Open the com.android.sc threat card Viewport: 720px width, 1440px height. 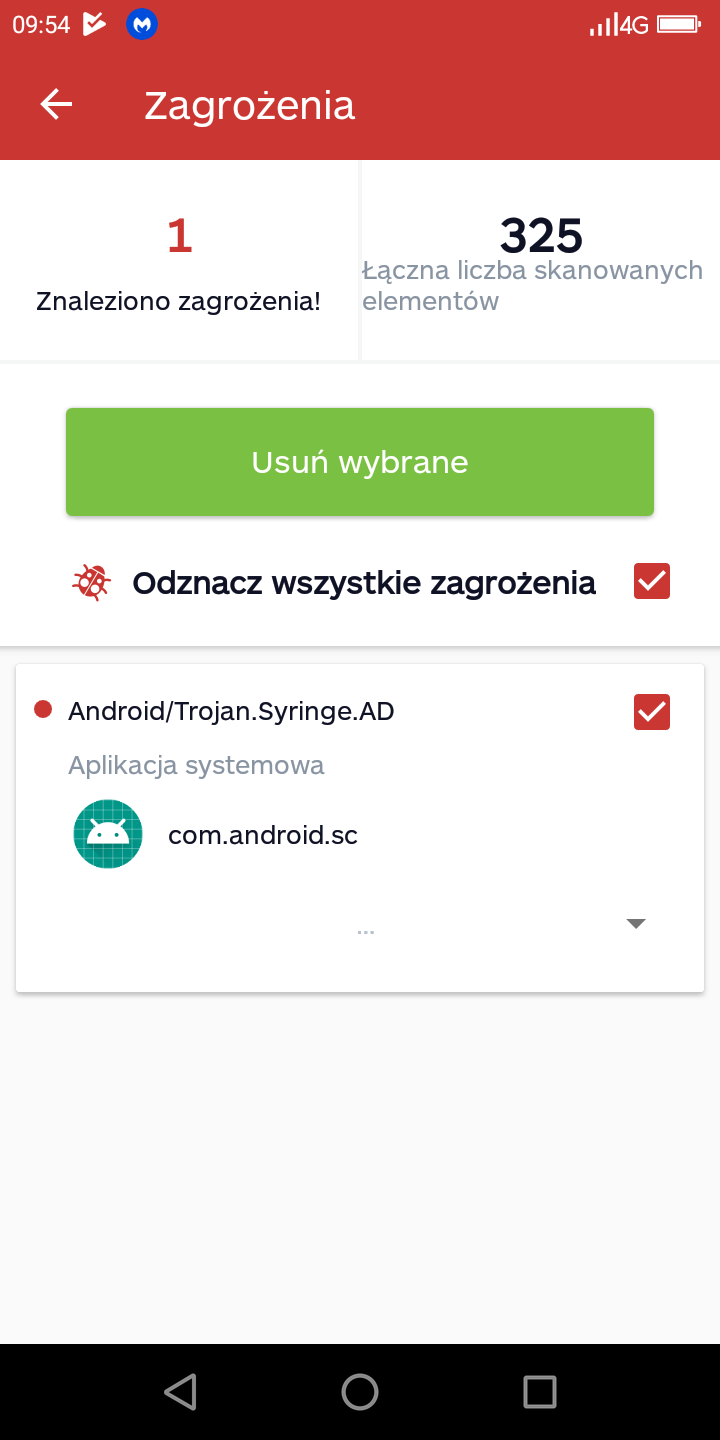click(x=262, y=834)
